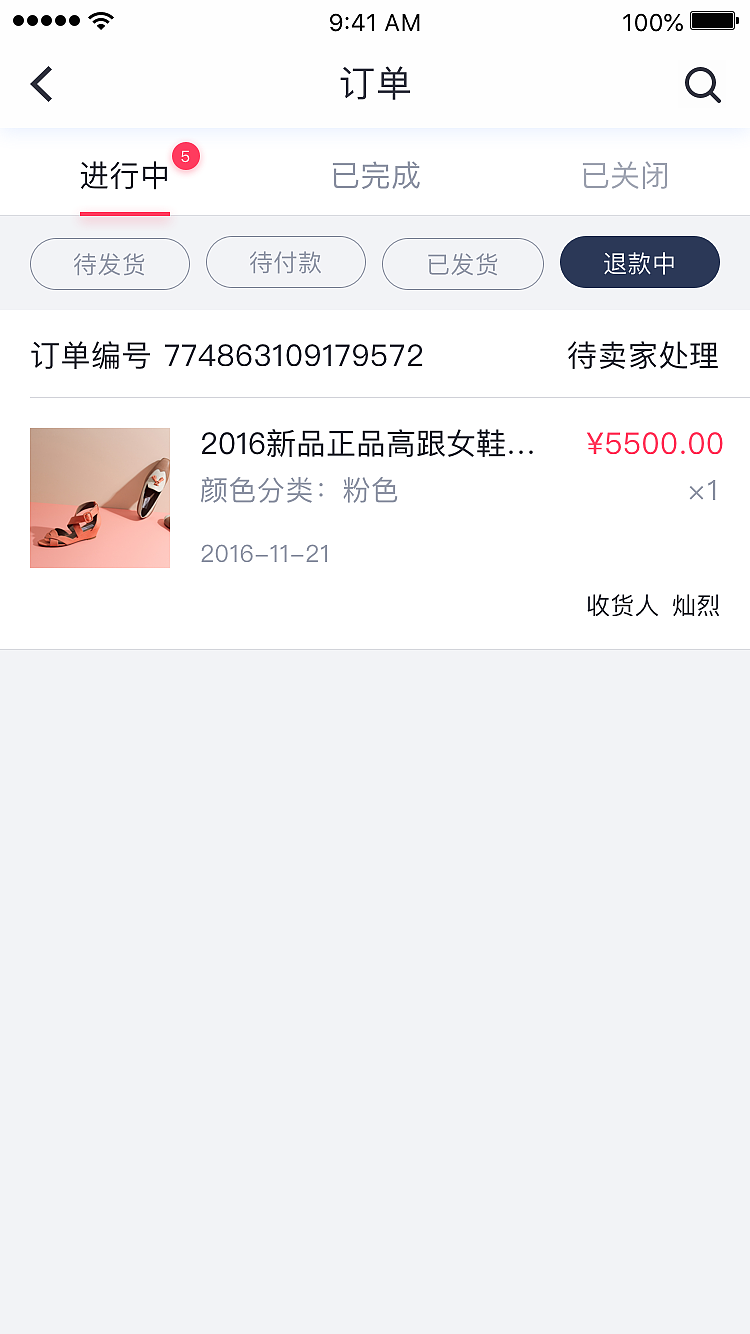
Task: Deselect the active 退款中 filter
Action: [639, 262]
